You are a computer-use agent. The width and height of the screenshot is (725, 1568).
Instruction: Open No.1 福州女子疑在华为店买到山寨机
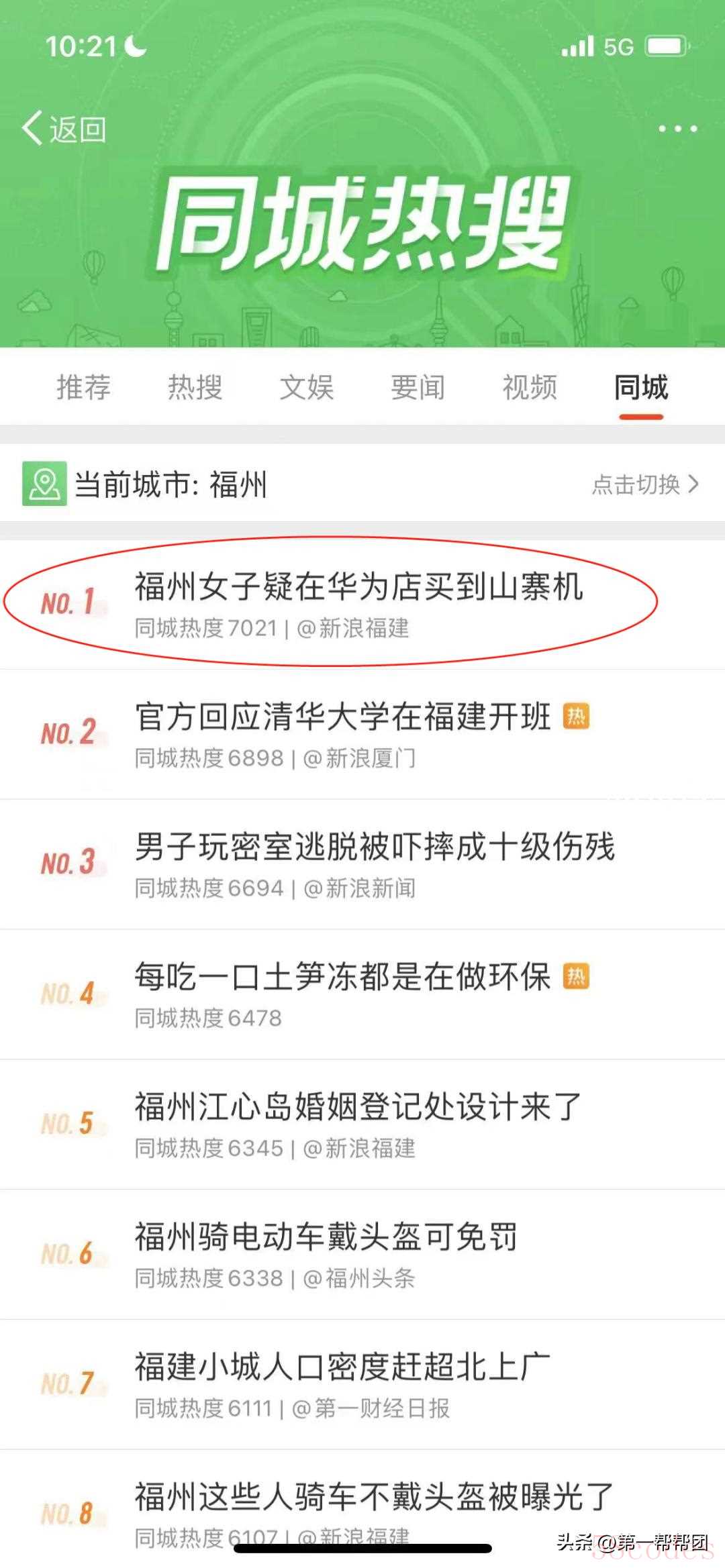[358, 587]
